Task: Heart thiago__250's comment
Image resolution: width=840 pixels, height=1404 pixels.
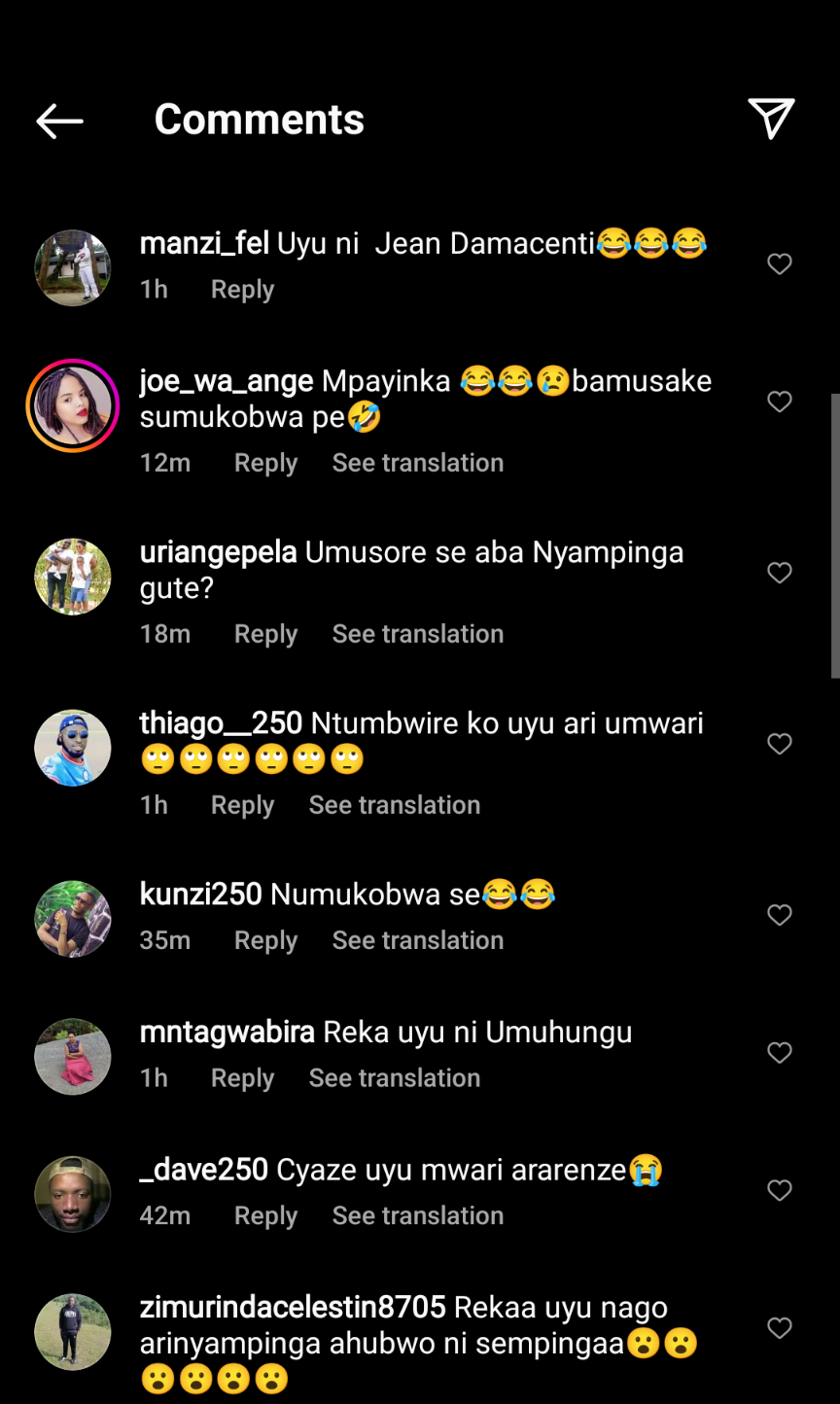Action: tap(780, 744)
